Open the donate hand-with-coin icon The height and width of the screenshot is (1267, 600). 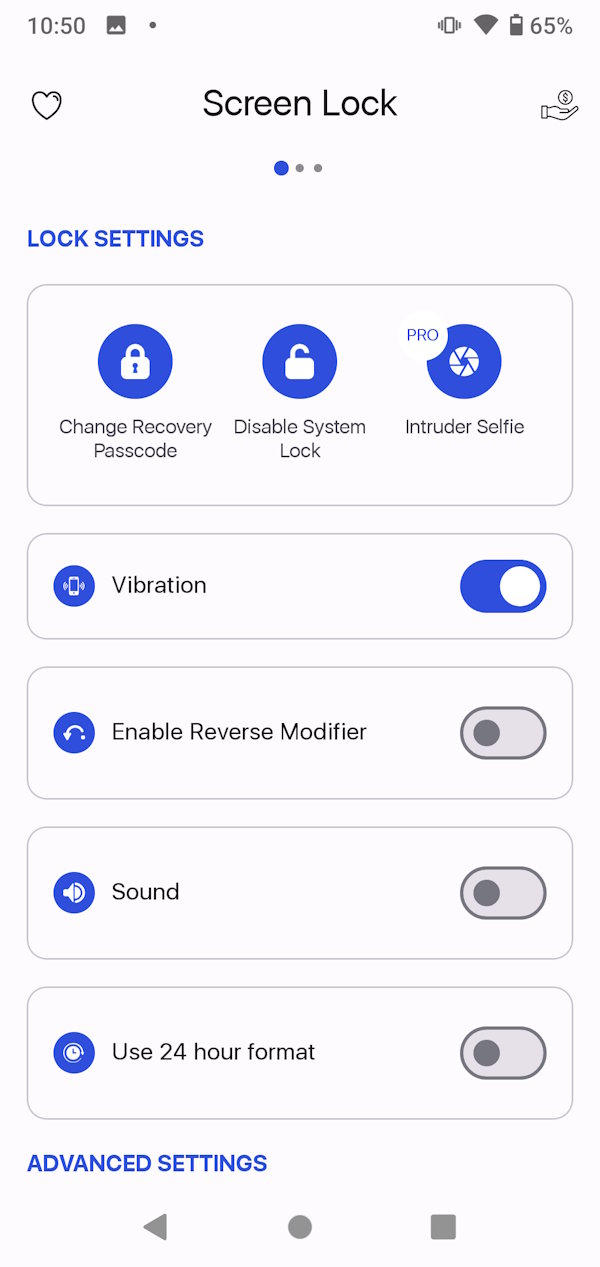(559, 105)
